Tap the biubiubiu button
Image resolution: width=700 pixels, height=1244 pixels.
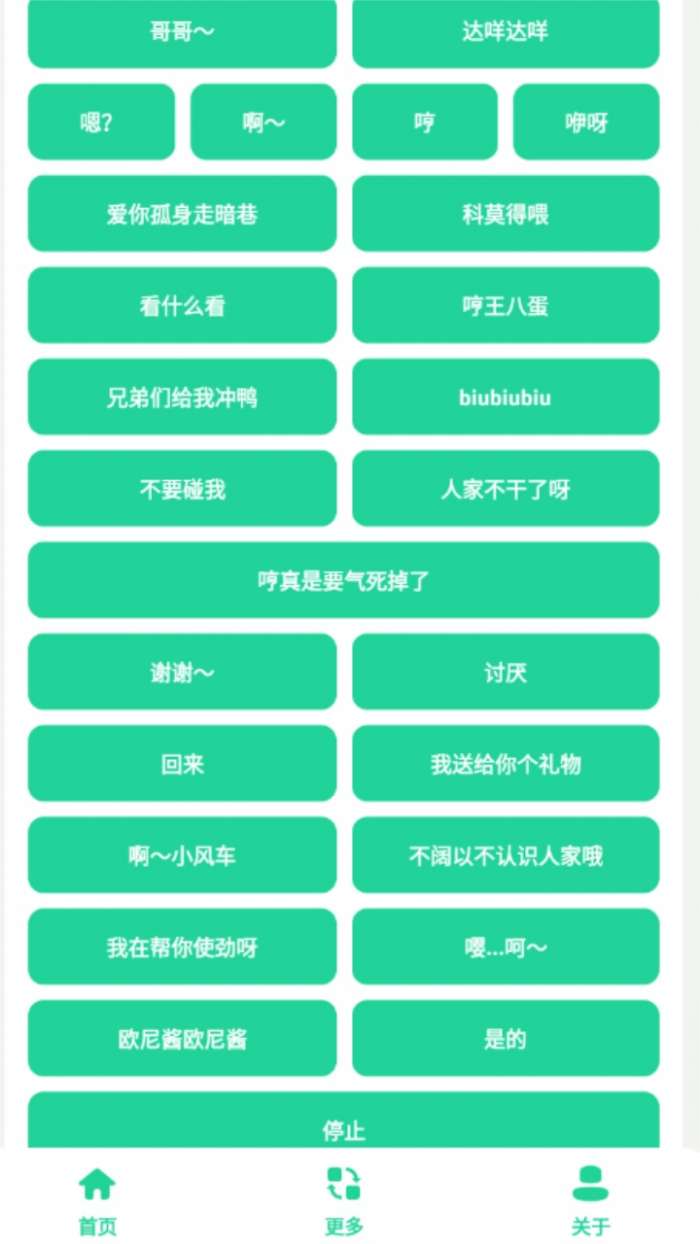(506, 397)
